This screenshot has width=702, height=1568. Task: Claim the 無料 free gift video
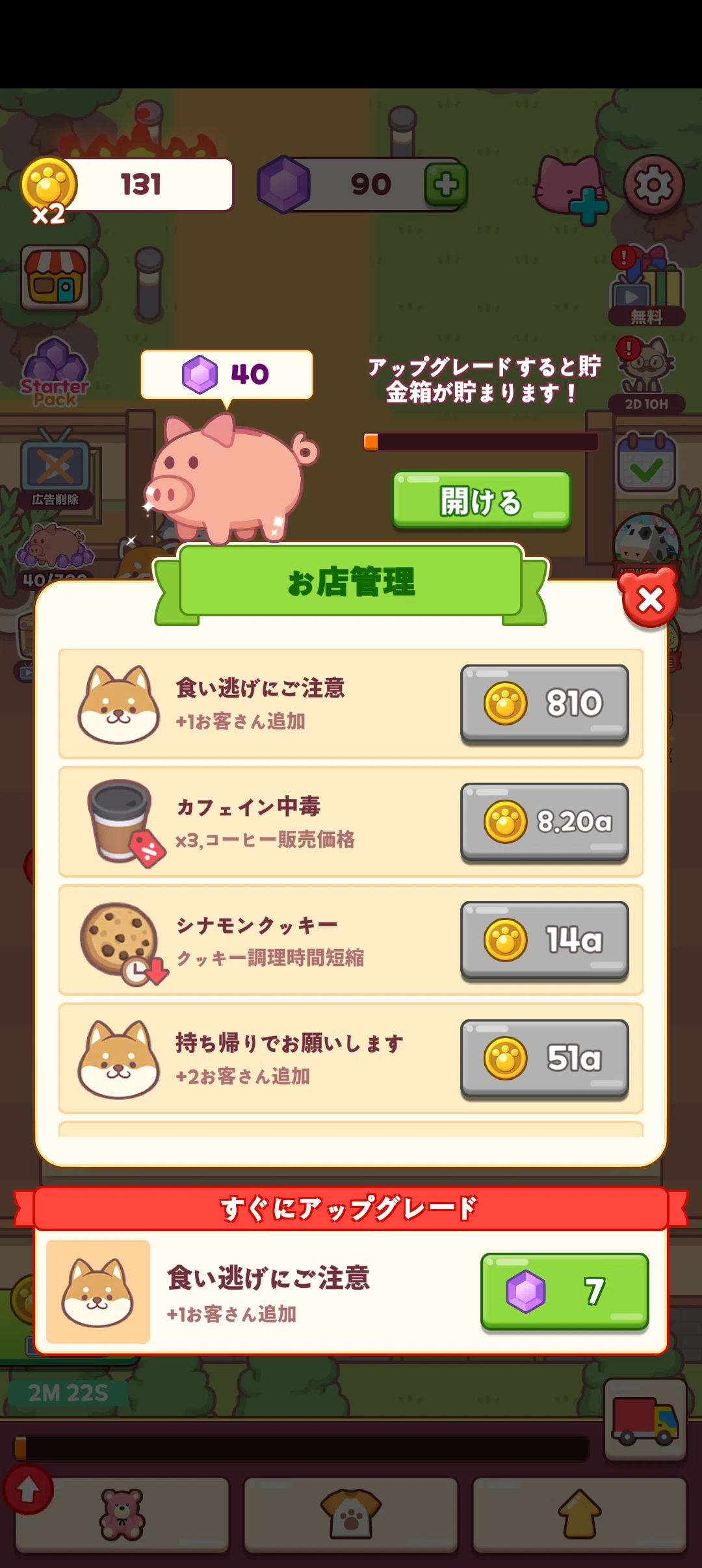coord(646,286)
